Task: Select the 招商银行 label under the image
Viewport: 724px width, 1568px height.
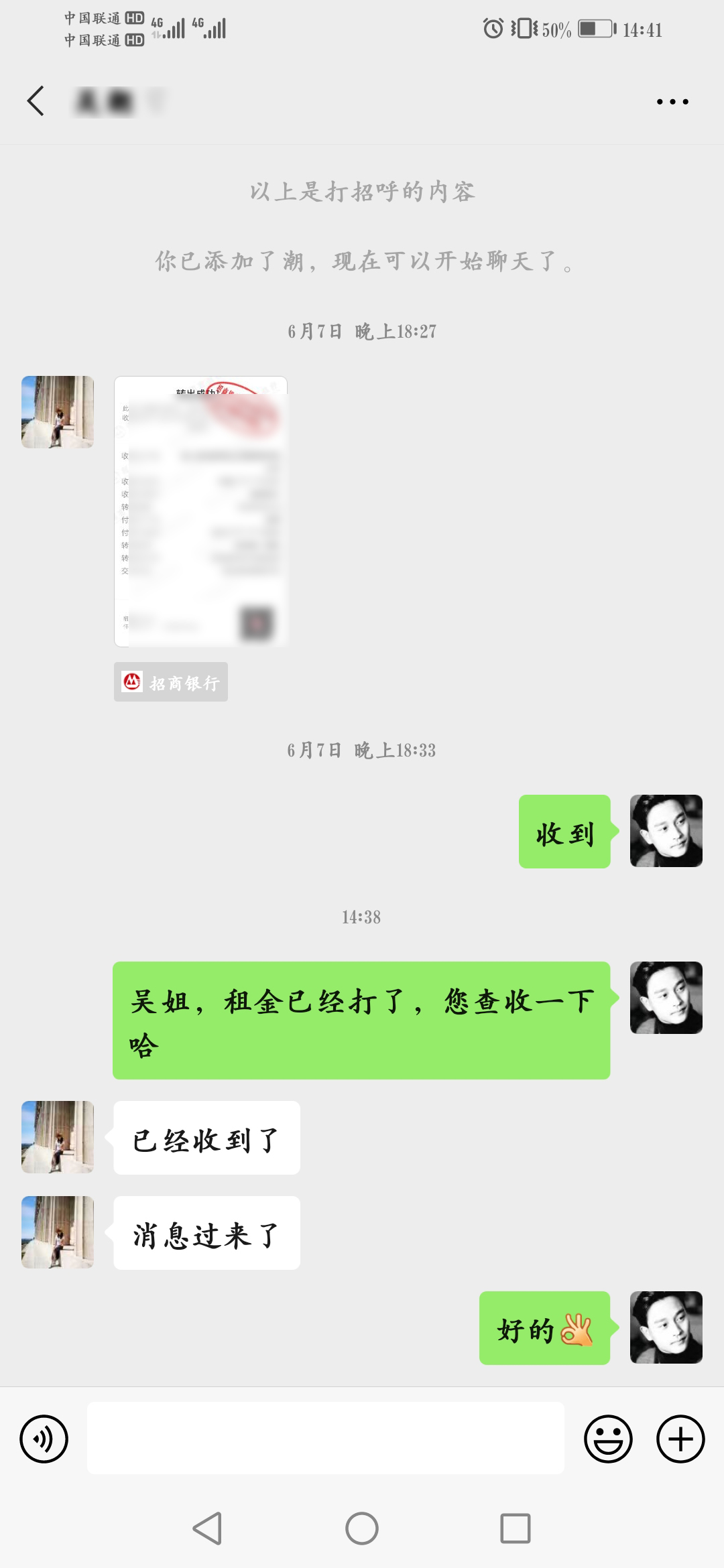Action: pyautogui.click(x=170, y=681)
